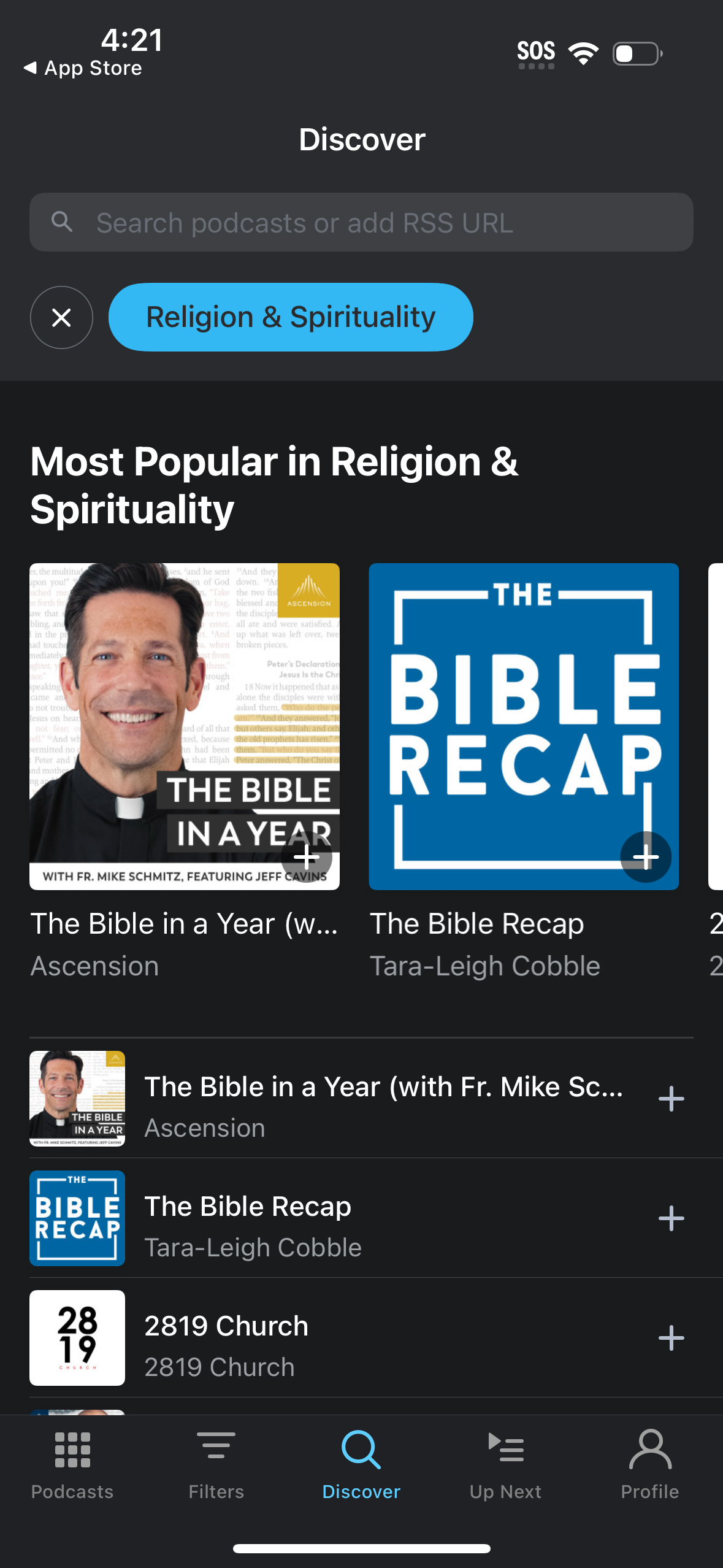
Task: Tap the plus next to Bible in a Year list row
Action: pyautogui.click(x=671, y=1098)
